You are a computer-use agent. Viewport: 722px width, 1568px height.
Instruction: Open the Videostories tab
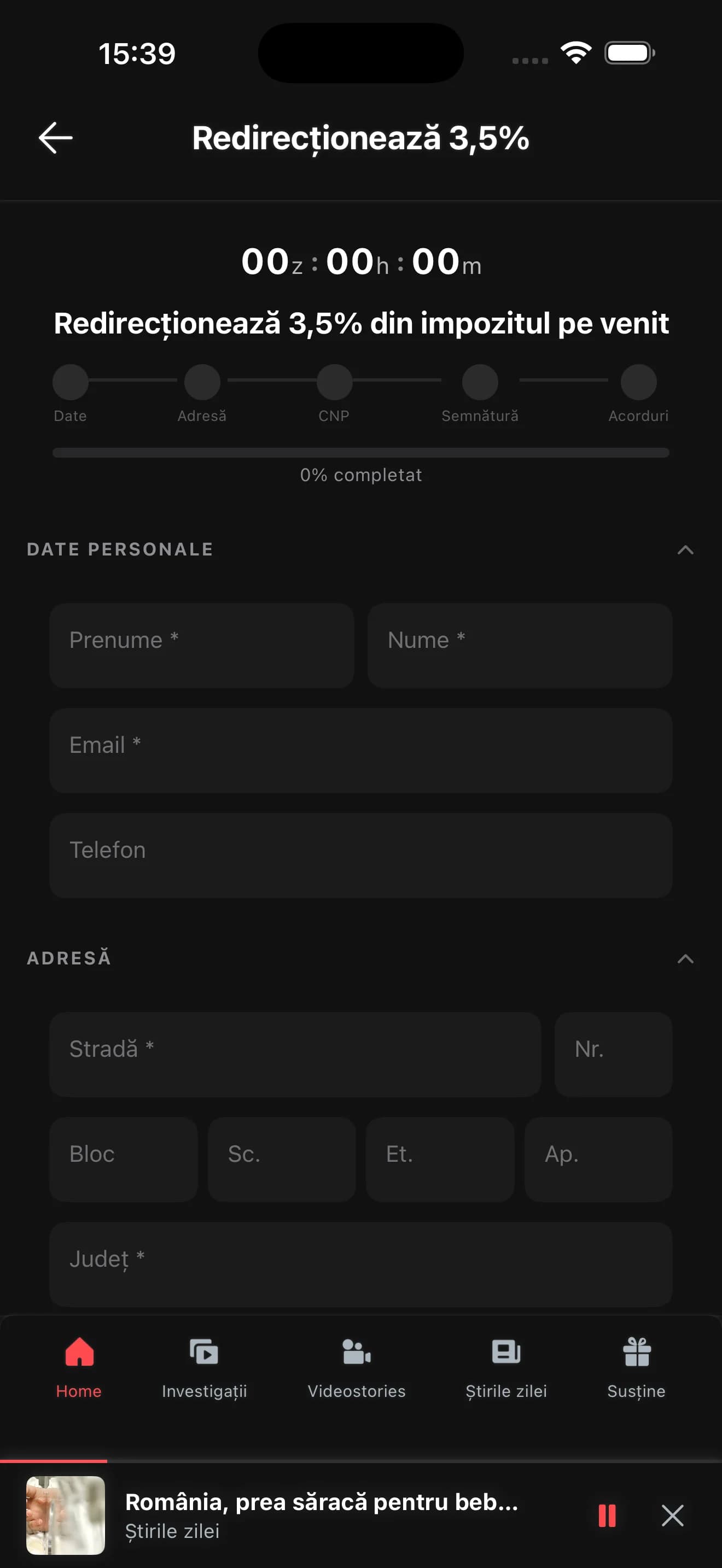coord(357,1368)
